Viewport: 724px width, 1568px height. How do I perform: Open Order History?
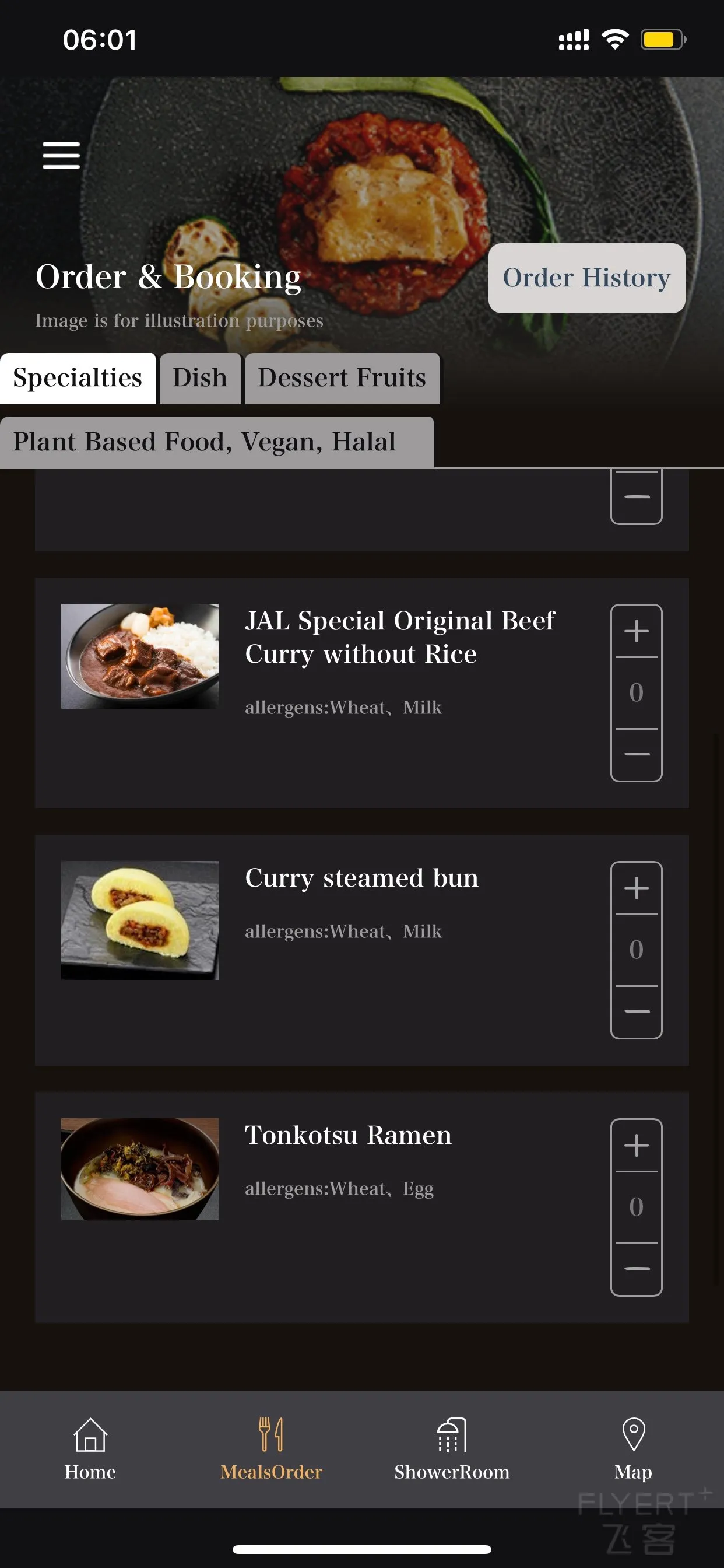coord(586,278)
